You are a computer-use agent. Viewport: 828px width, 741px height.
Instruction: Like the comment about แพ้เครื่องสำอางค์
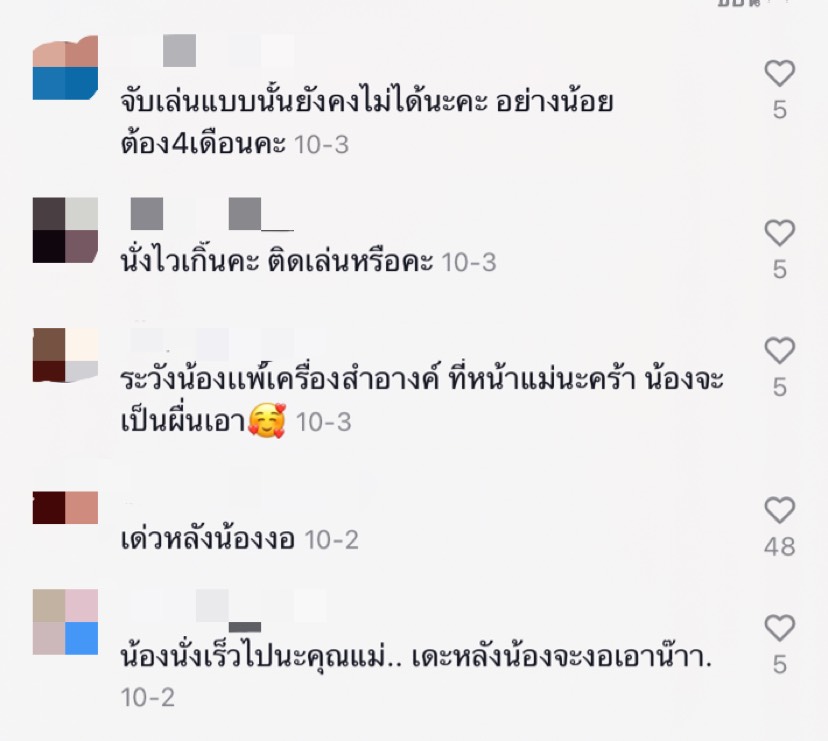[x=779, y=350]
